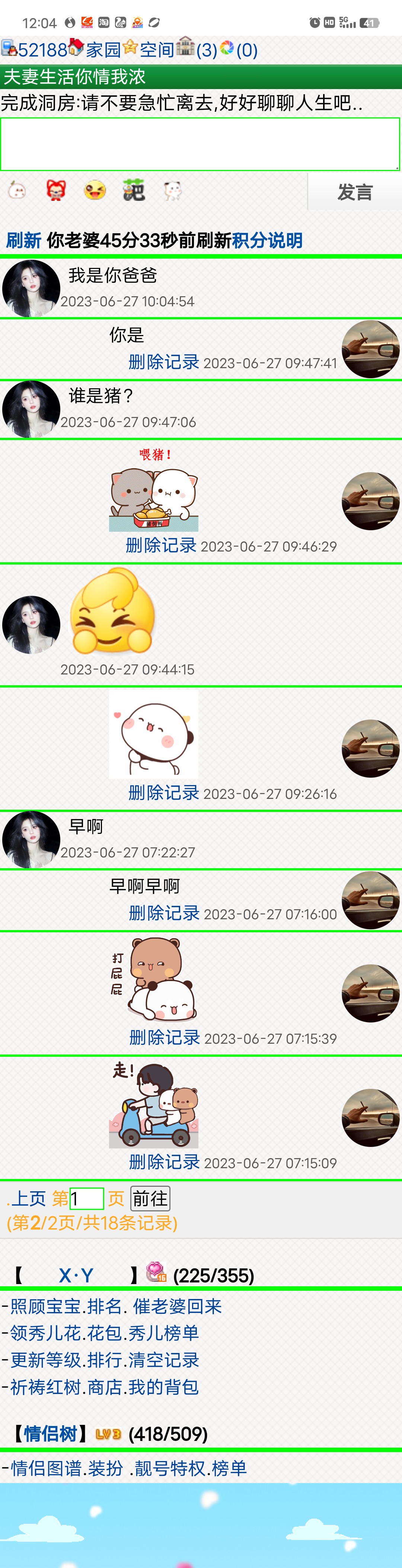The image size is (402, 1568).
Task: Delete record sent at 09:46:29
Action: tap(160, 546)
